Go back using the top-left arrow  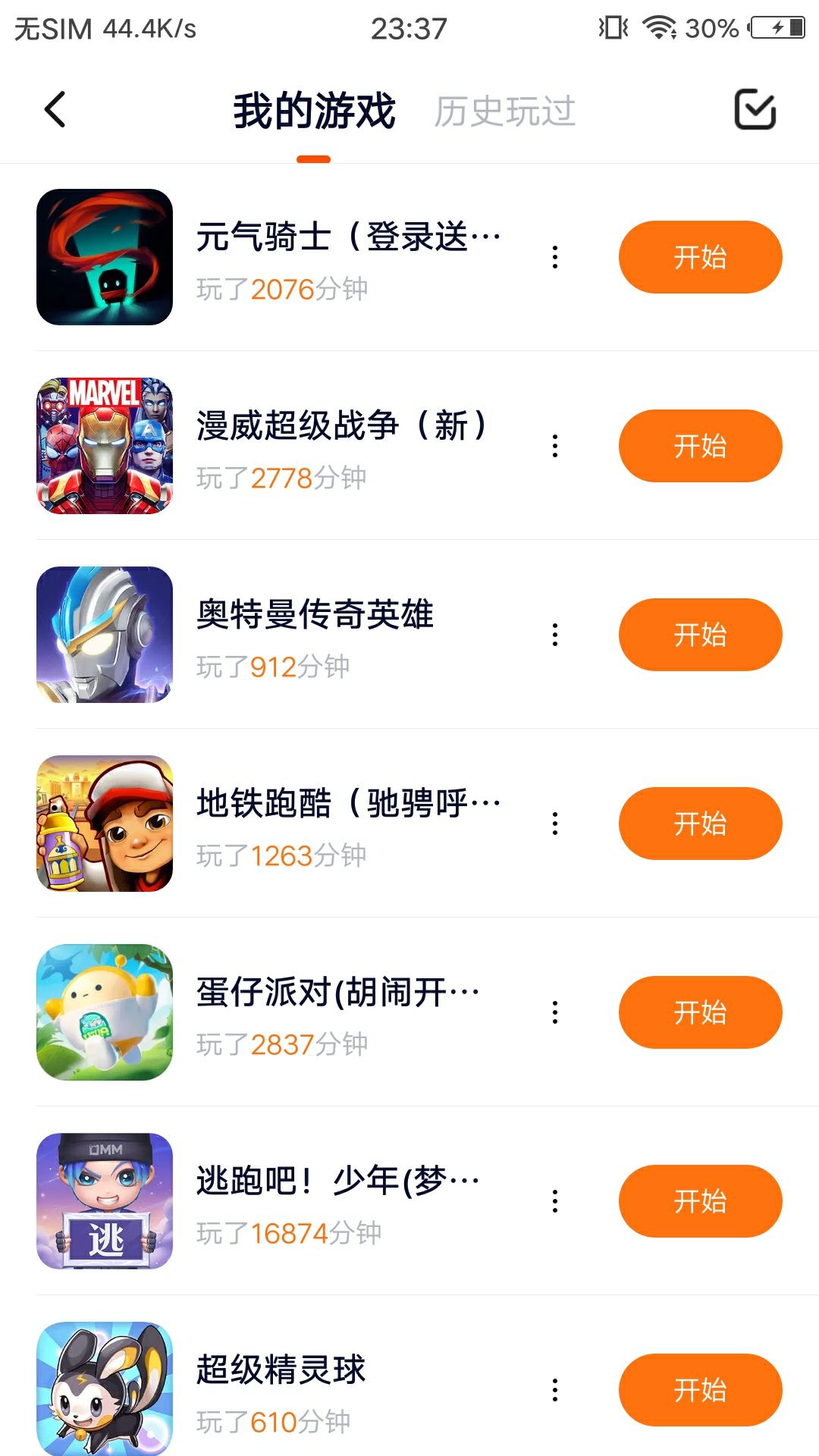tap(55, 110)
